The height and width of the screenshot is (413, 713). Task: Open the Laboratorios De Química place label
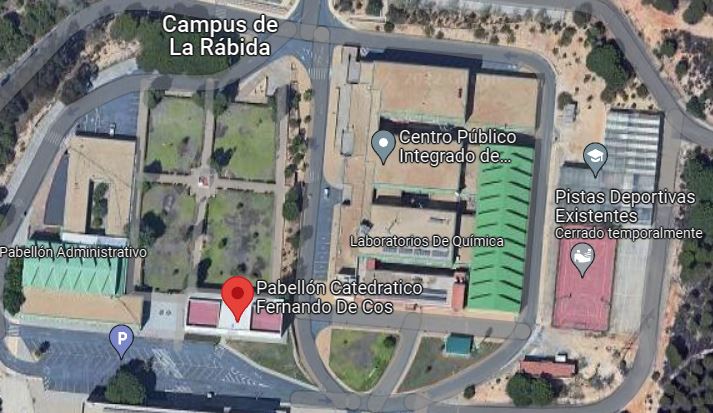(427, 242)
